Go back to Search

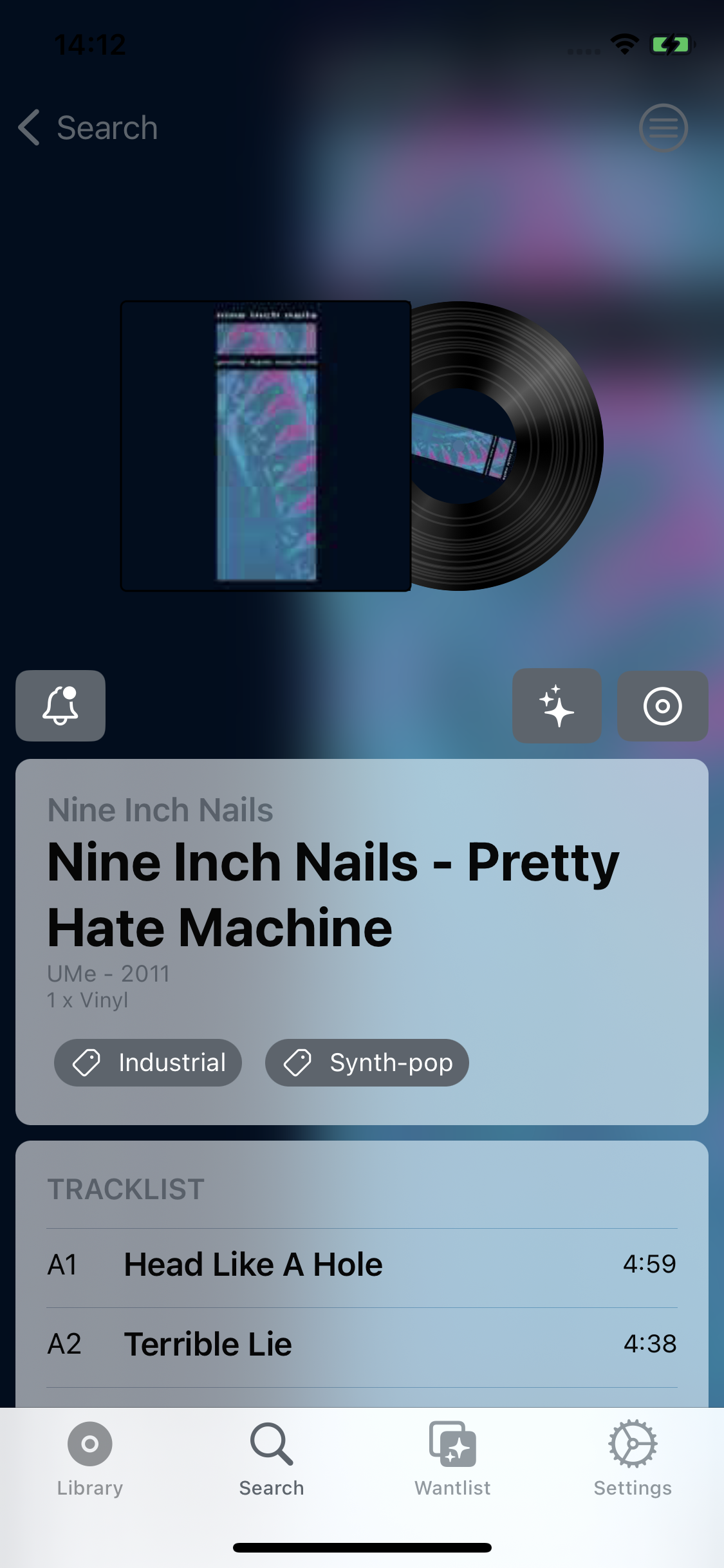click(88, 127)
